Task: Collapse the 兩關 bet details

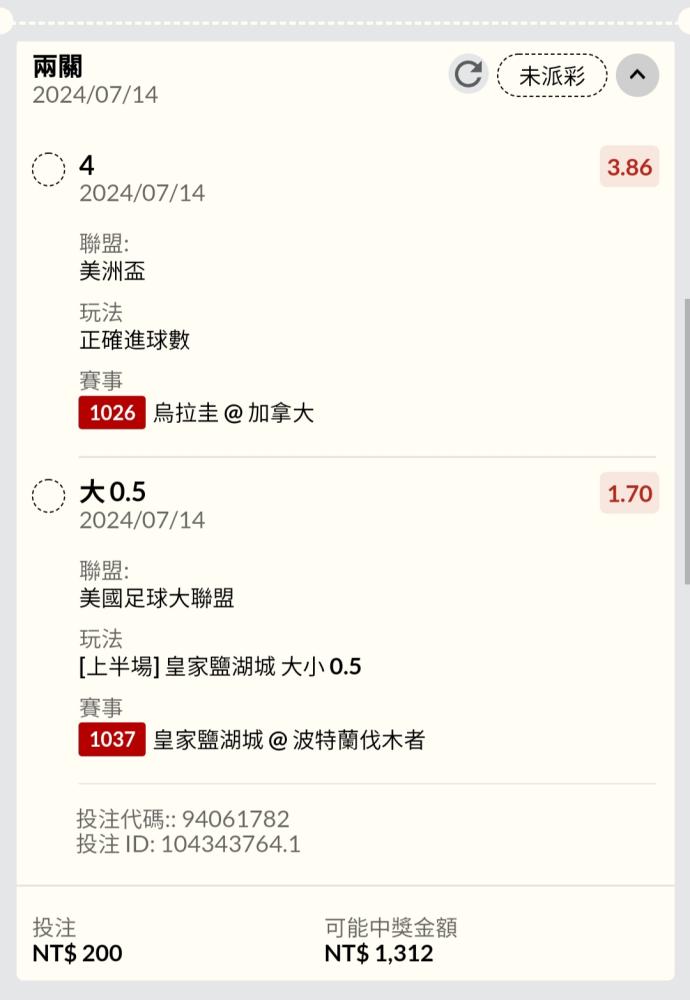Action: coord(637,75)
